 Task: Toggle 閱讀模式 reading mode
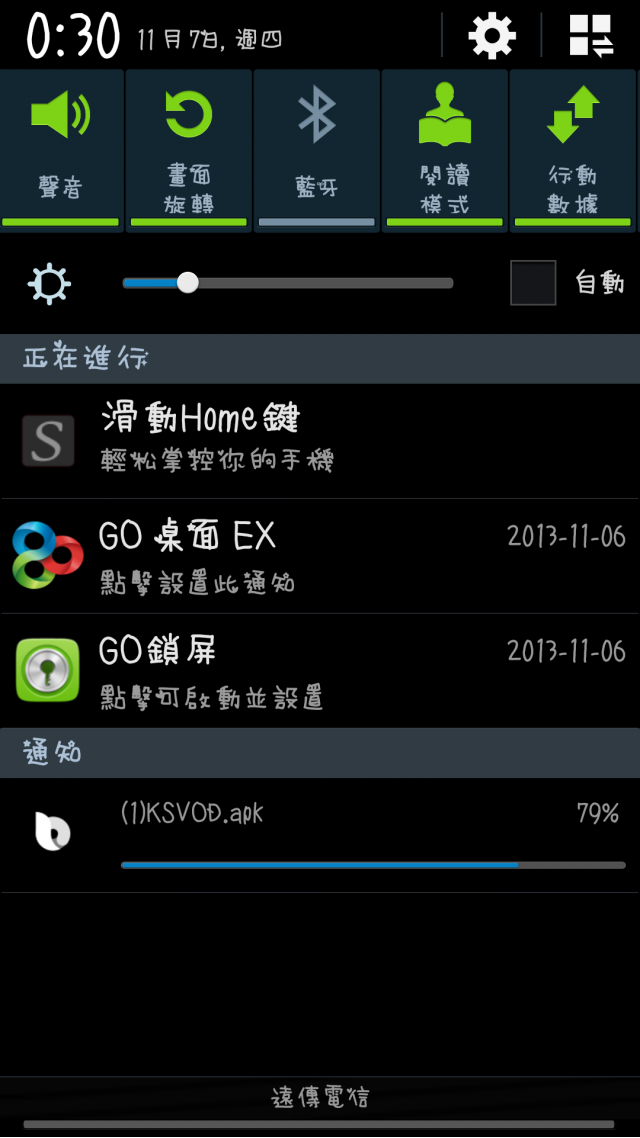pyautogui.click(x=445, y=150)
